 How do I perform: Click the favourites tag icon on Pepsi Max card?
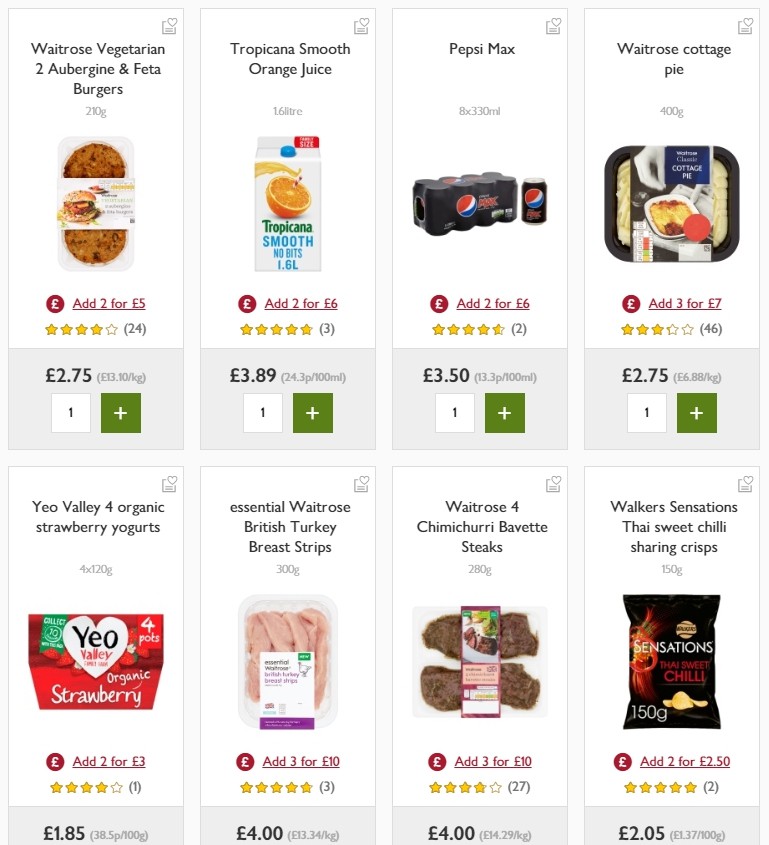(x=553, y=25)
